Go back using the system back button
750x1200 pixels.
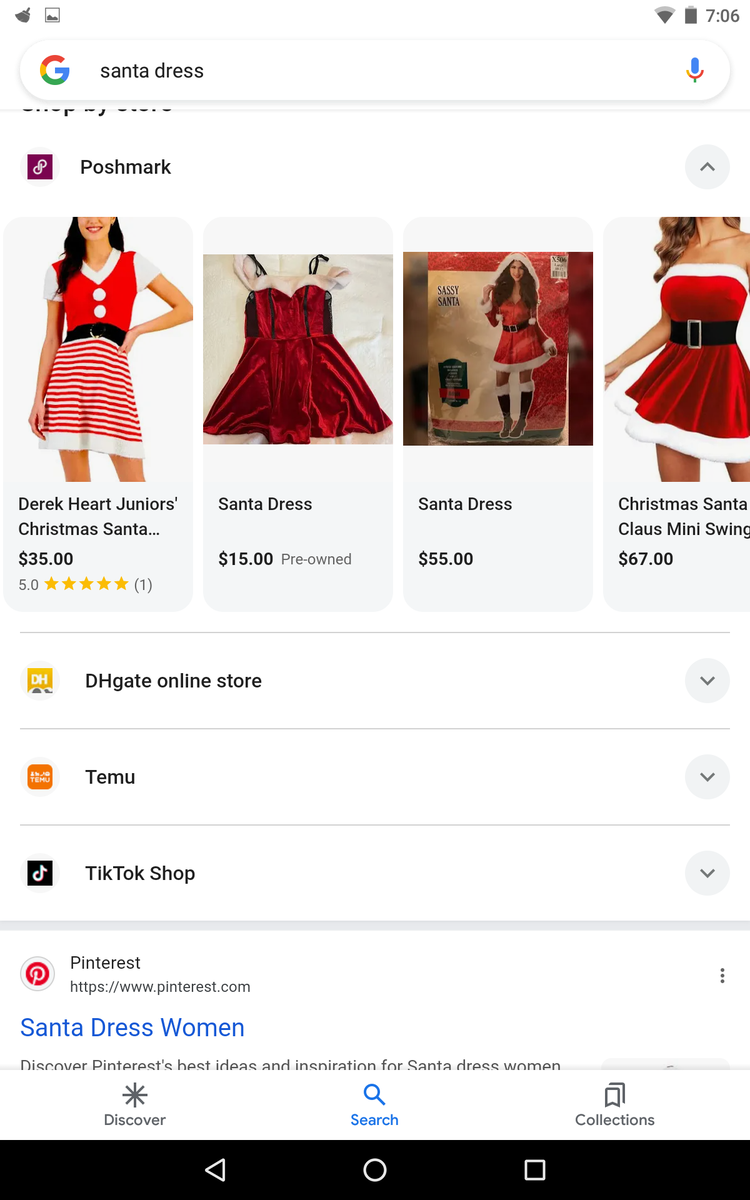pyautogui.click(x=215, y=1170)
